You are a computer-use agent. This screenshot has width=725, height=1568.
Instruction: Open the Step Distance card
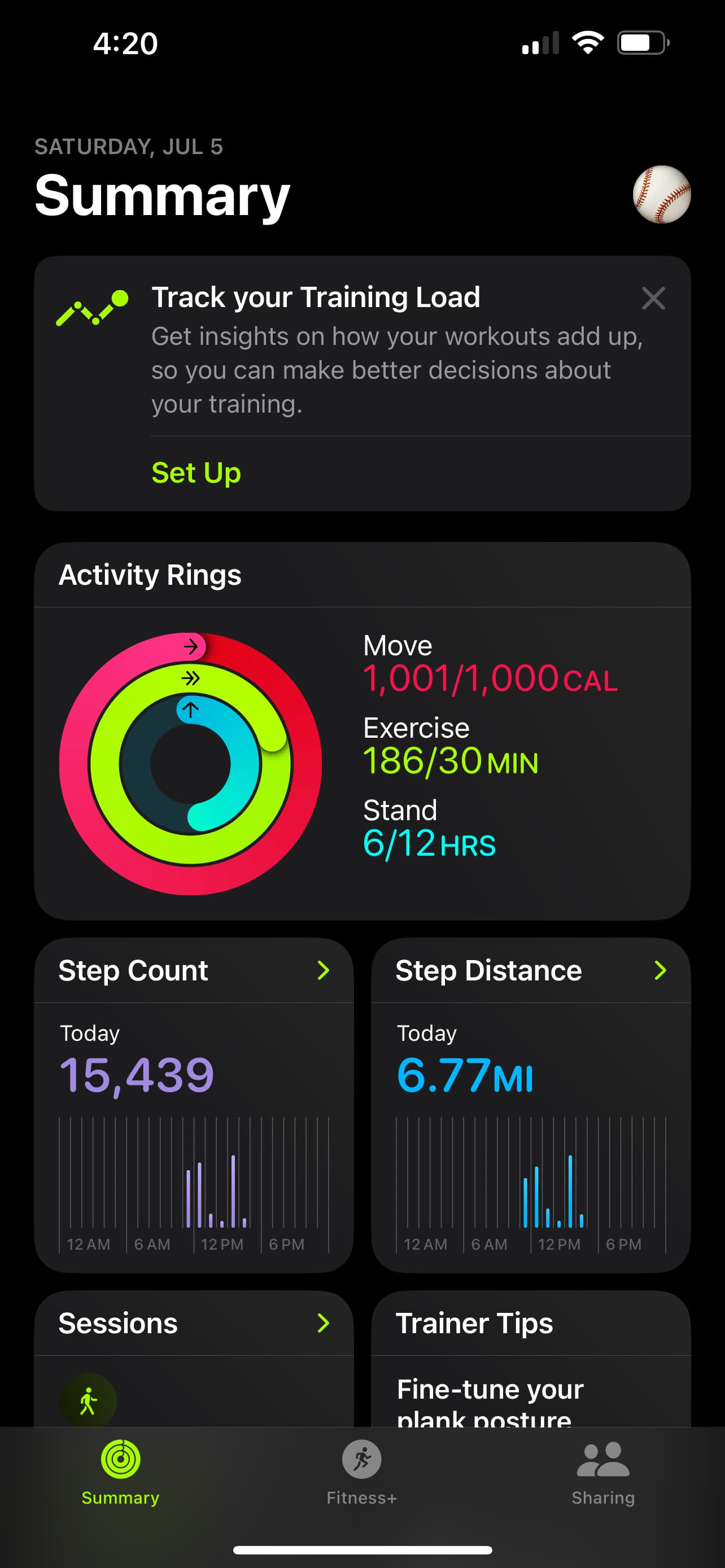(531, 1105)
